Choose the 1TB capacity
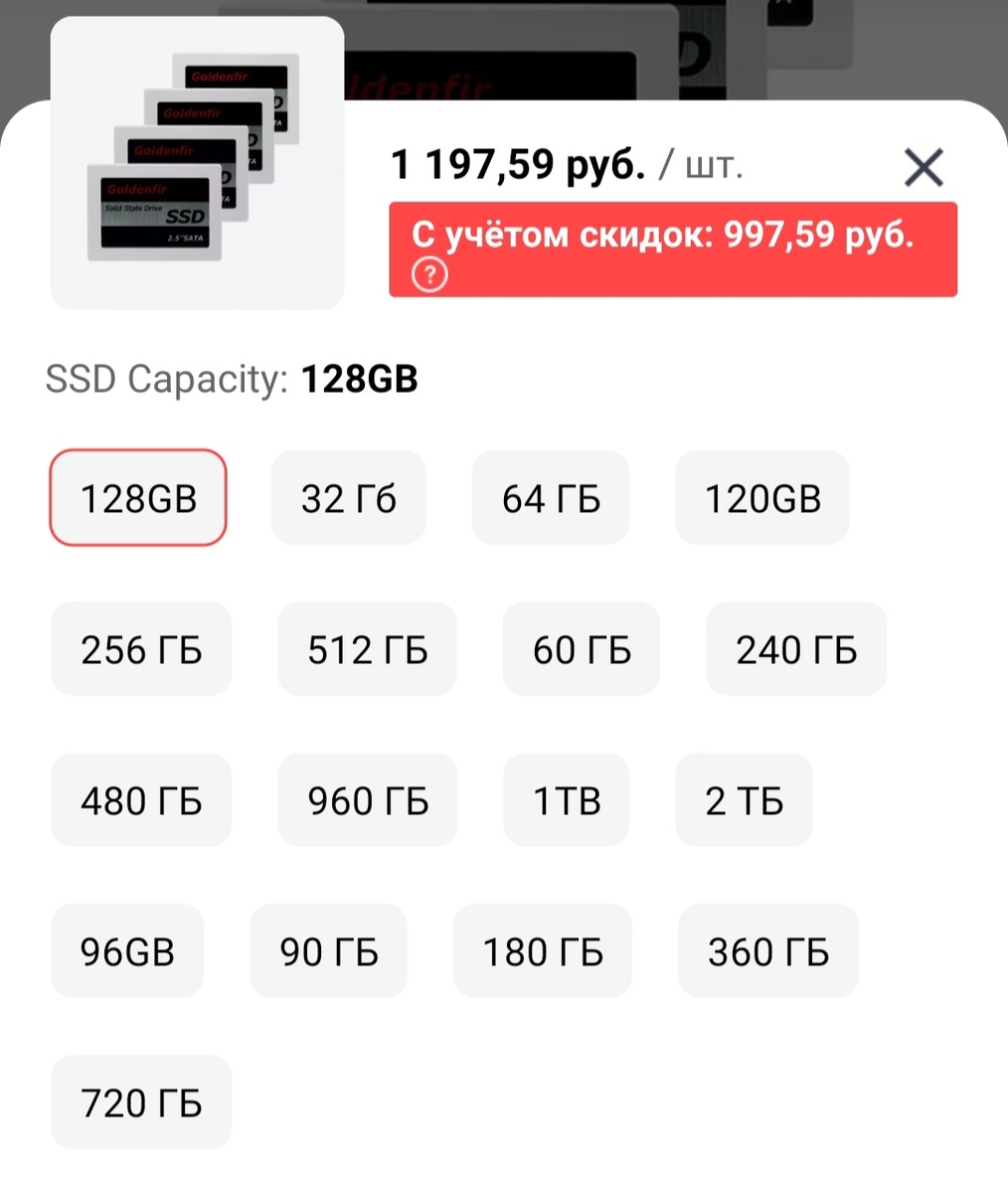Screen dimensions: 1008x1193 pos(567,800)
